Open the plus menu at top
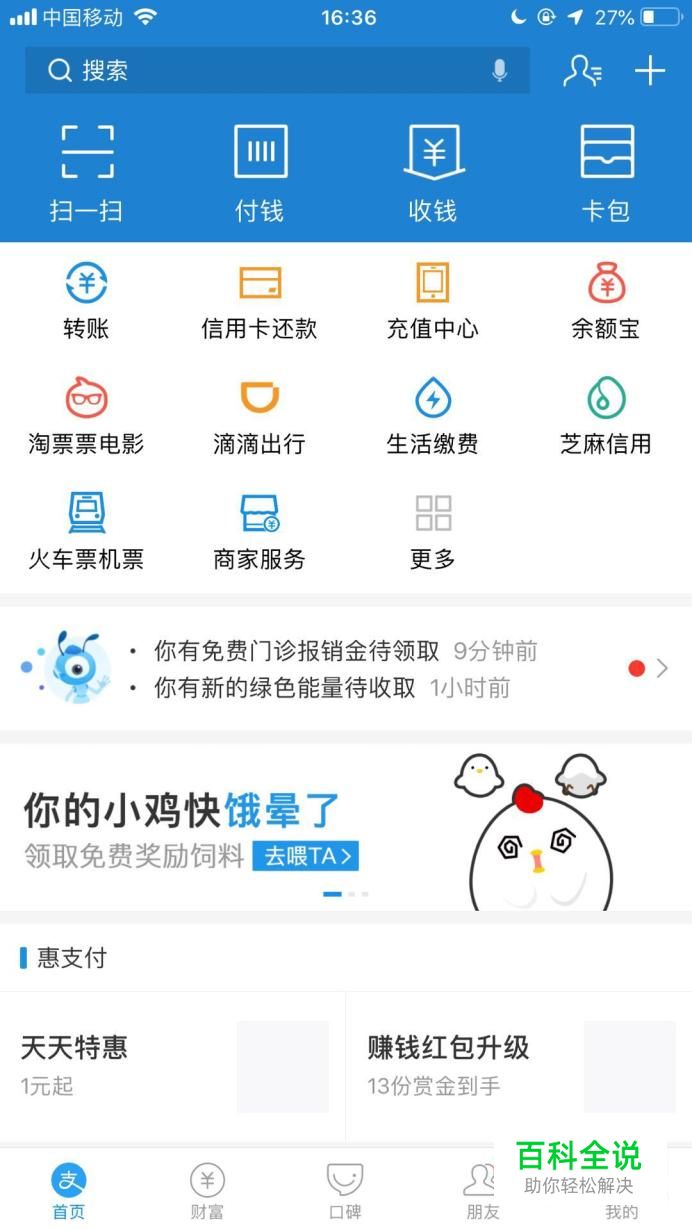The image size is (692, 1230). pyautogui.click(x=650, y=71)
